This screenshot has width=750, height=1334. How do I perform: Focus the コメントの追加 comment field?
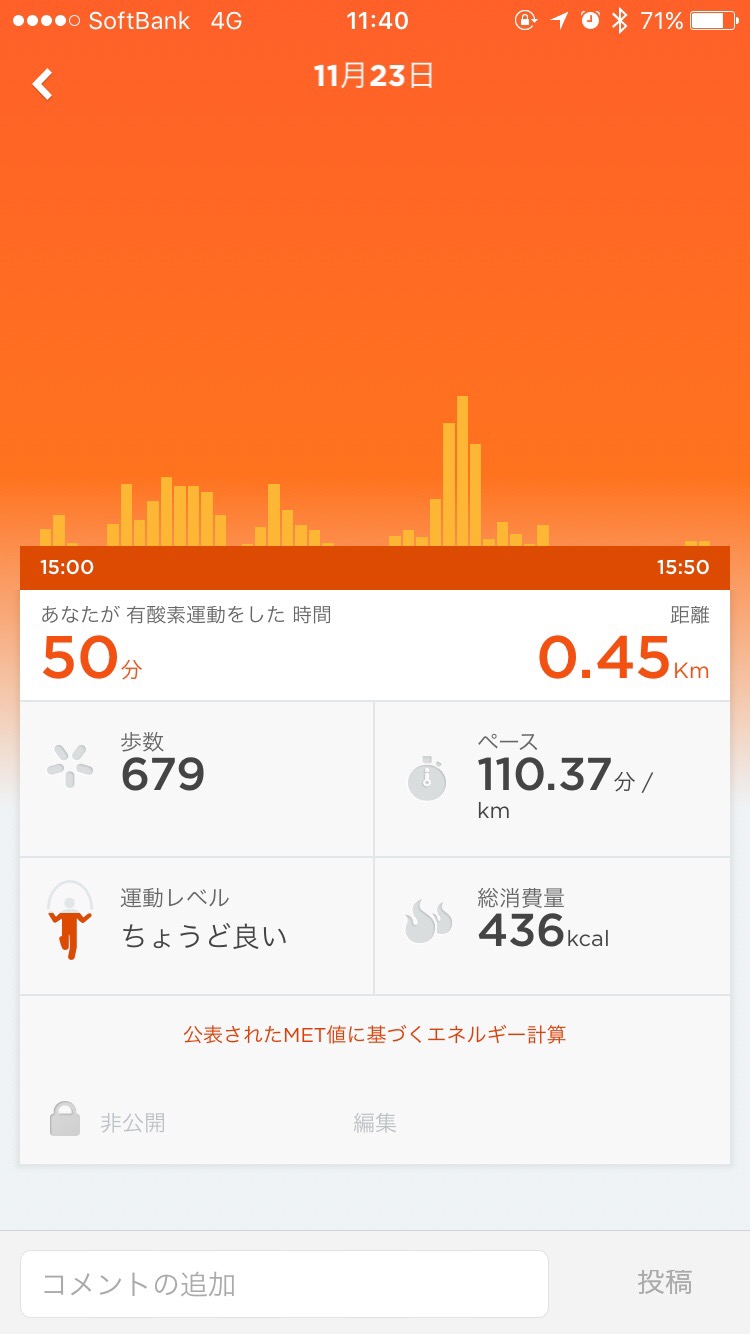pos(284,1283)
